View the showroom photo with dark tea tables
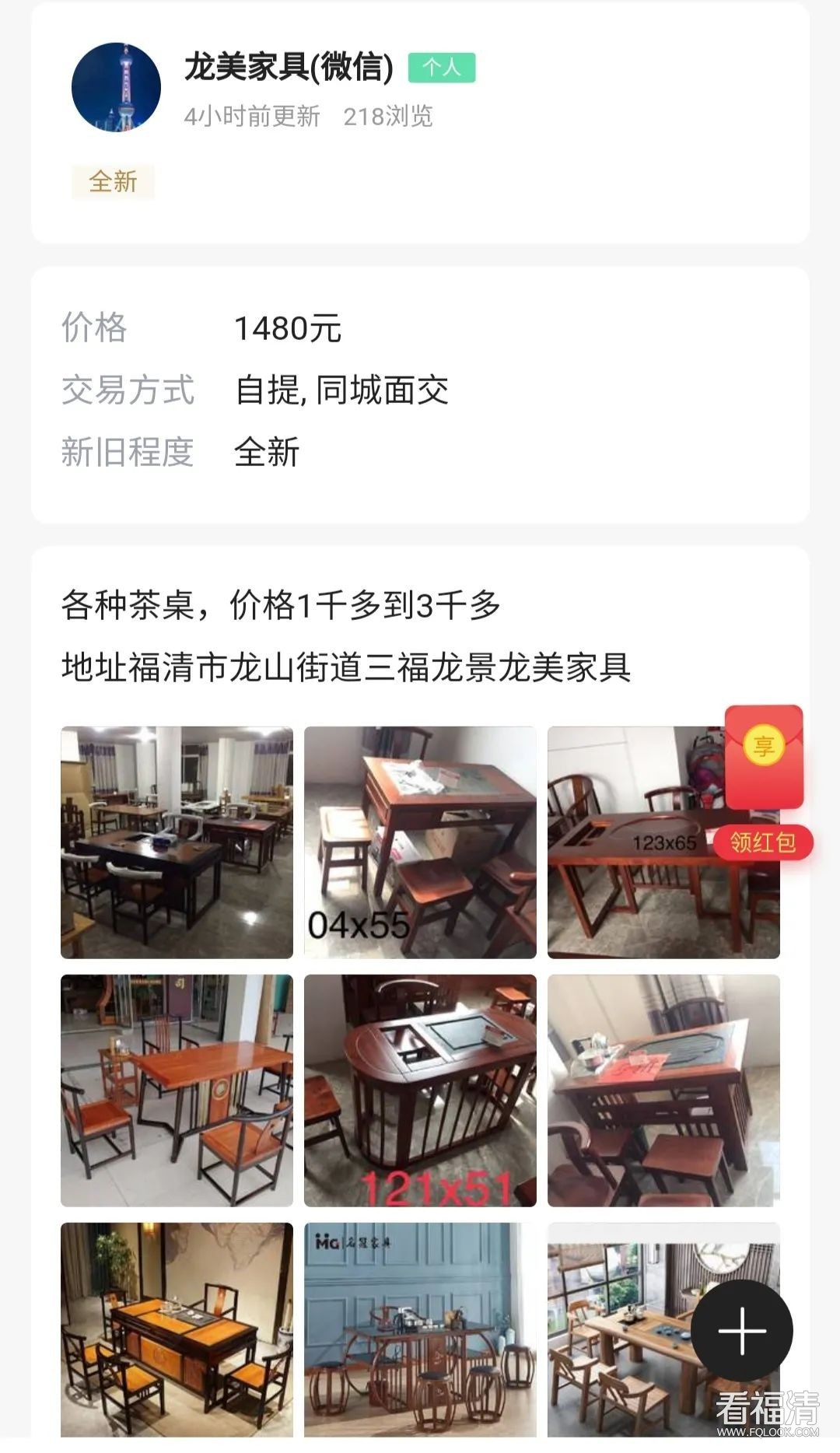The height and width of the screenshot is (1453, 840). click(177, 842)
